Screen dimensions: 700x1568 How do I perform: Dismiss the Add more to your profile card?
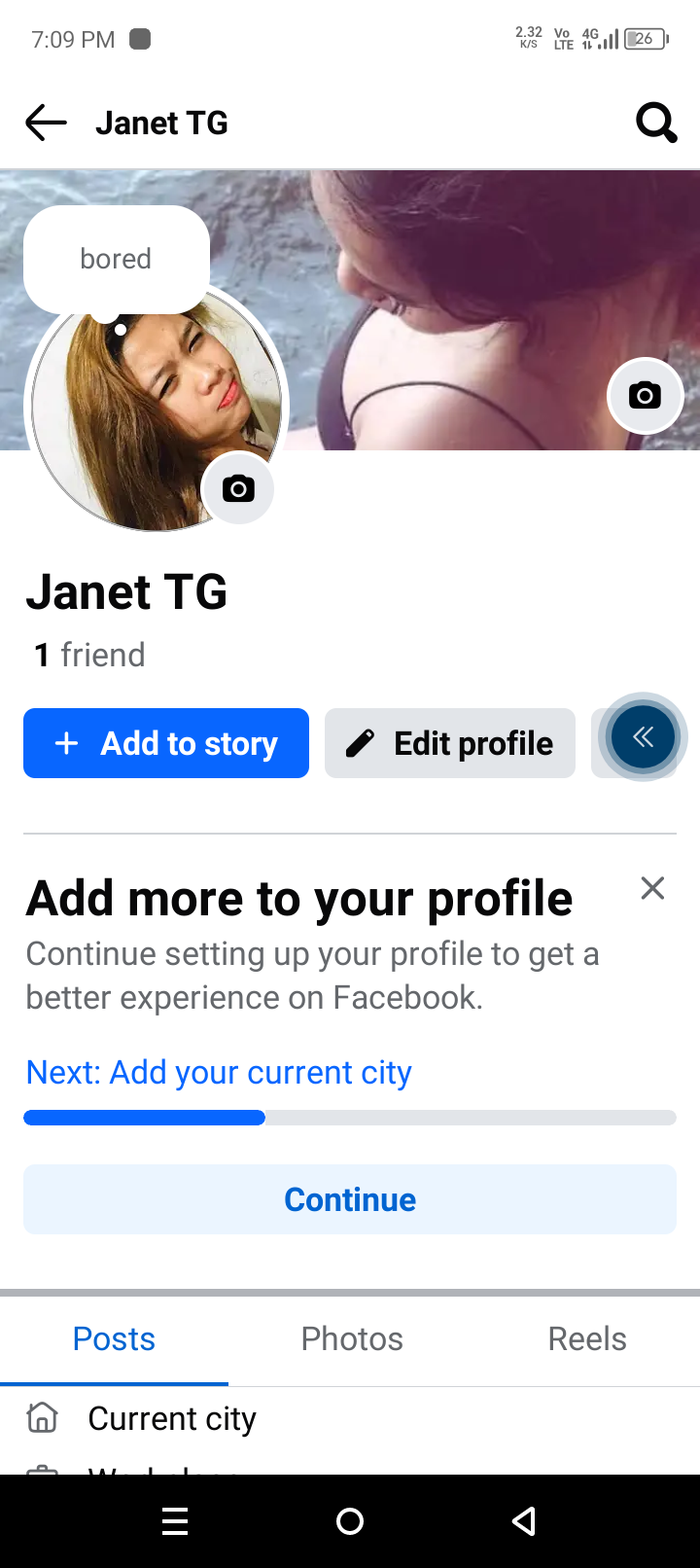(652, 888)
